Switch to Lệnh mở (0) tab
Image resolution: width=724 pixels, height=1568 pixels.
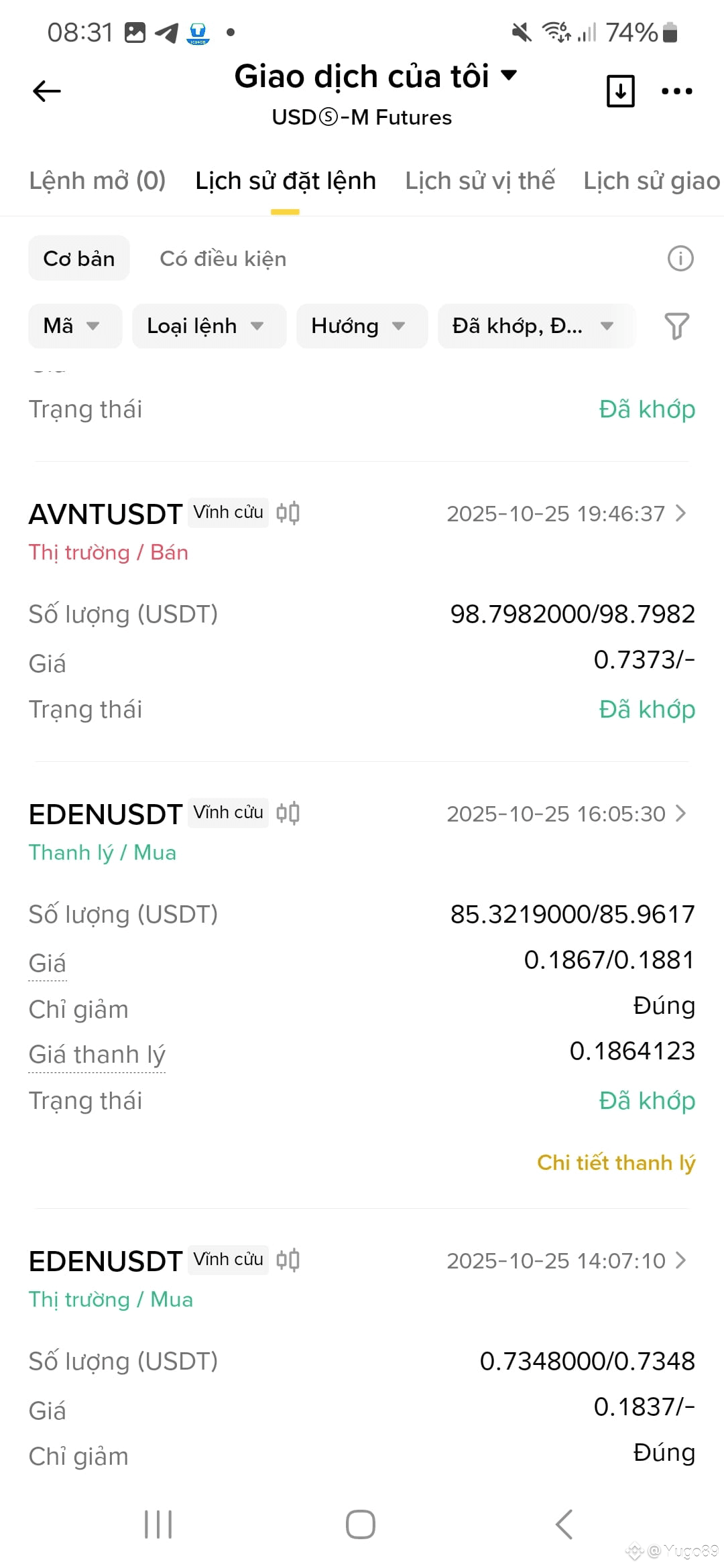[97, 181]
